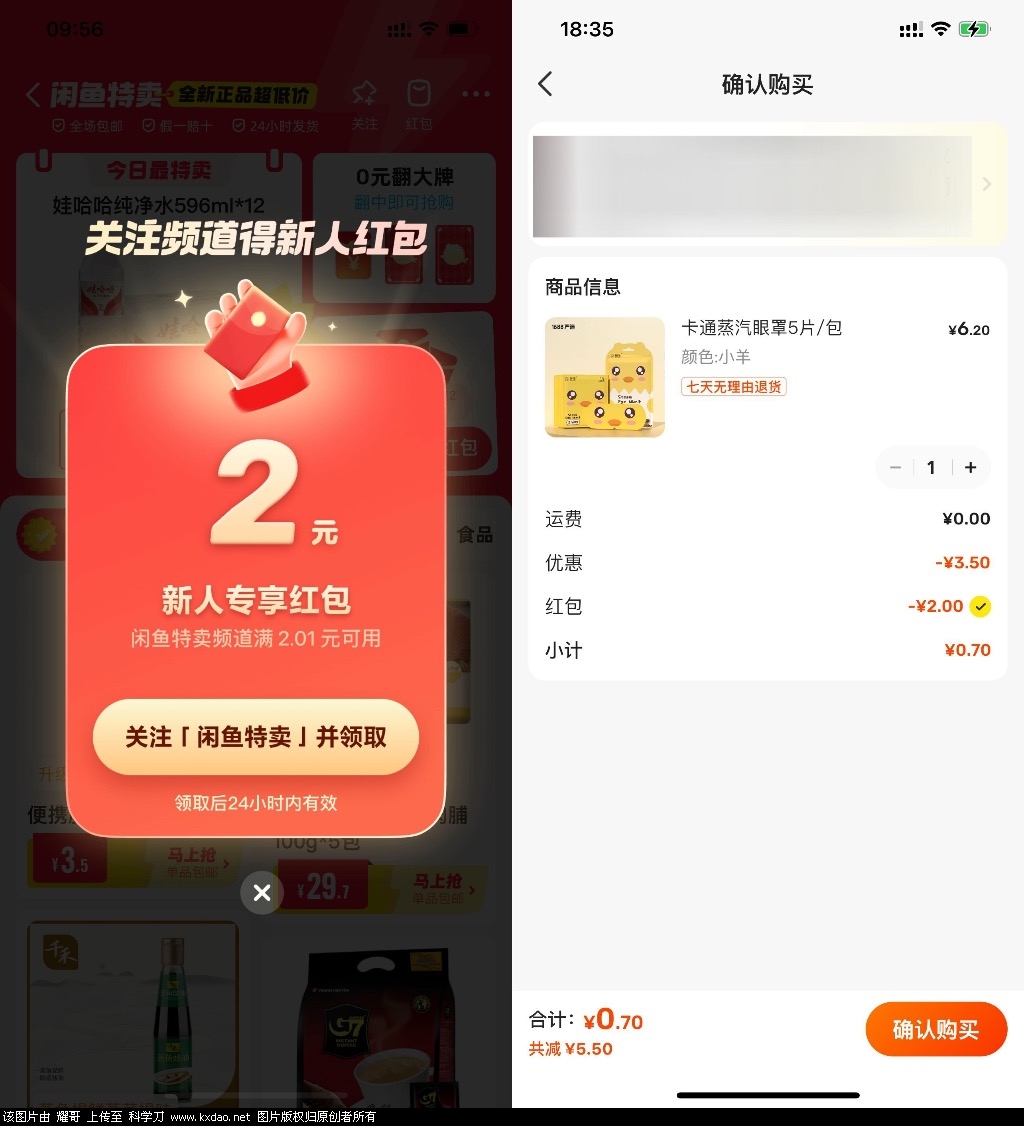The height and width of the screenshot is (1126, 1024).
Task: Increase the item quantity with plus
Action: (x=970, y=468)
